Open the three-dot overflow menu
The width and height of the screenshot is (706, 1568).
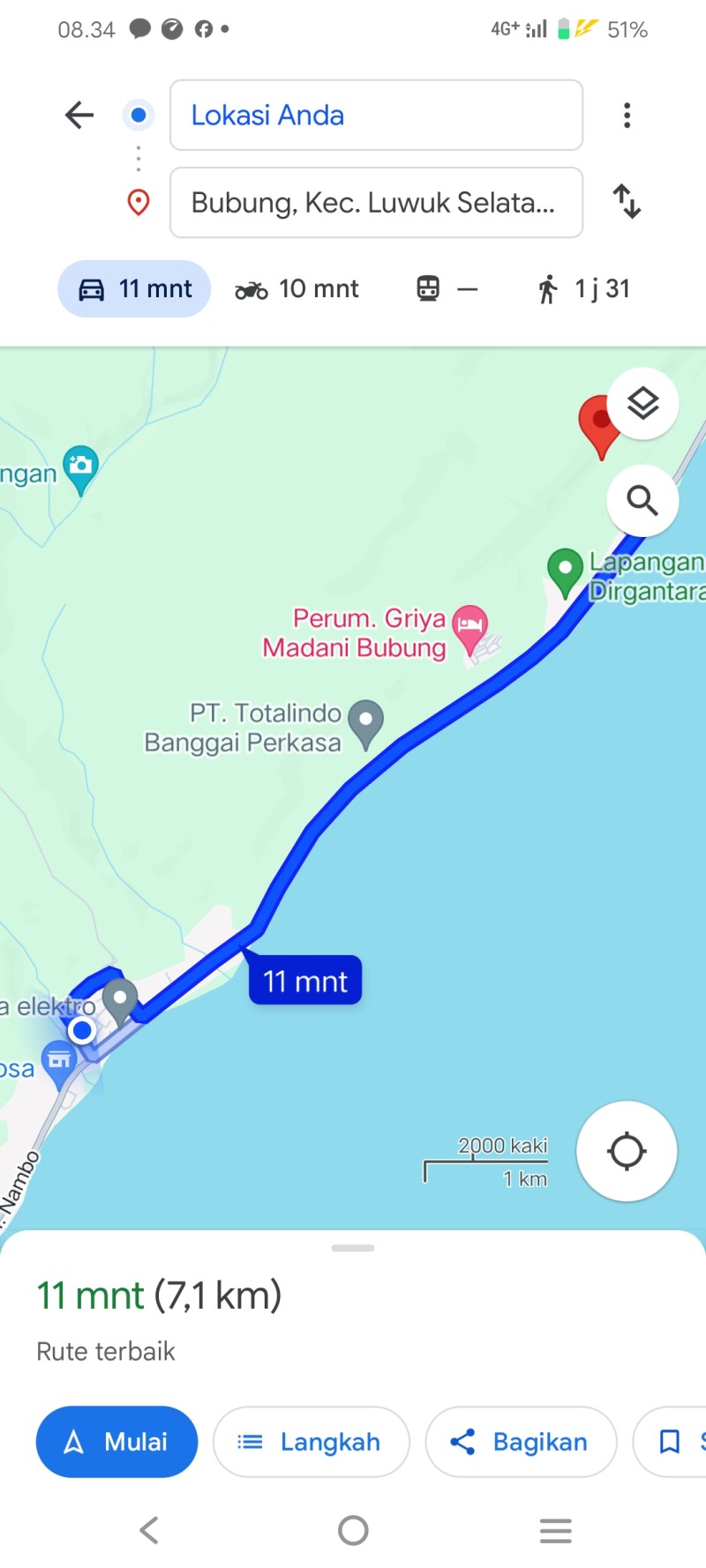[x=627, y=115]
